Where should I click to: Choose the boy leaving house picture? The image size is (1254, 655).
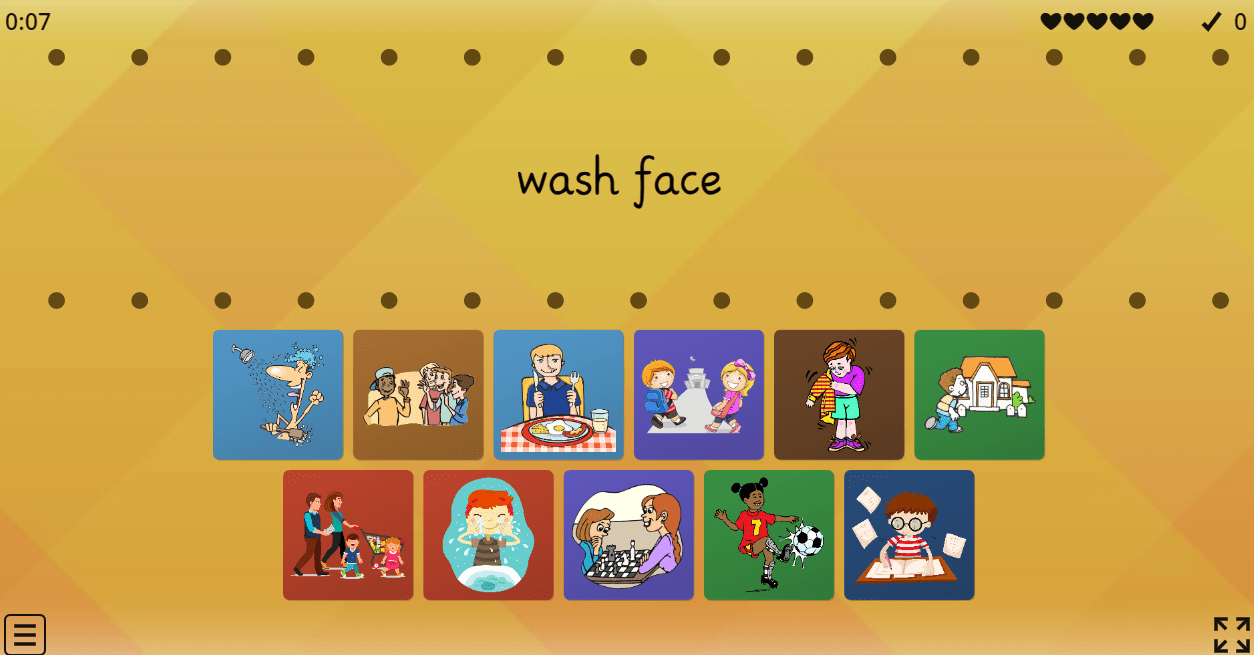[979, 395]
